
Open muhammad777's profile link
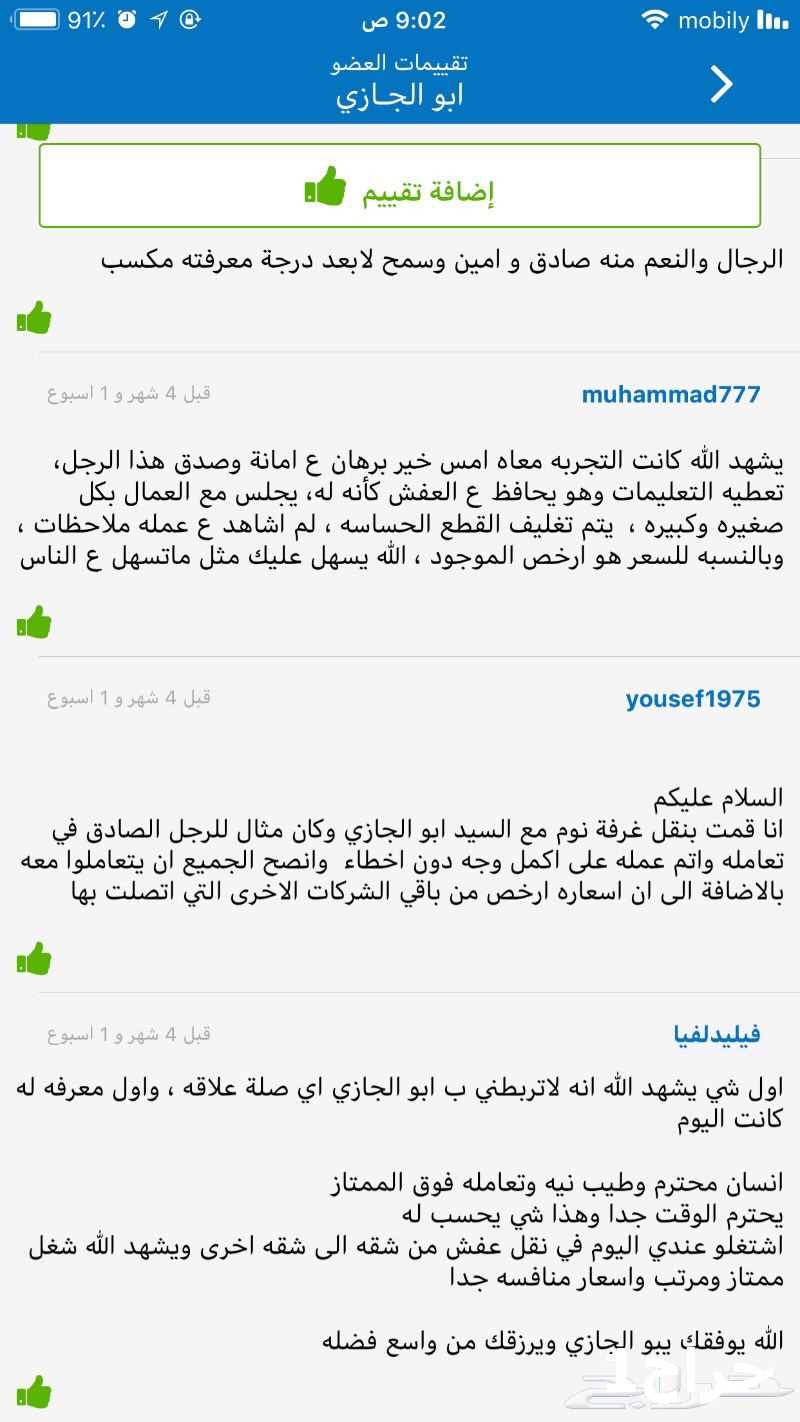pyautogui.click(x=671, y=394)
